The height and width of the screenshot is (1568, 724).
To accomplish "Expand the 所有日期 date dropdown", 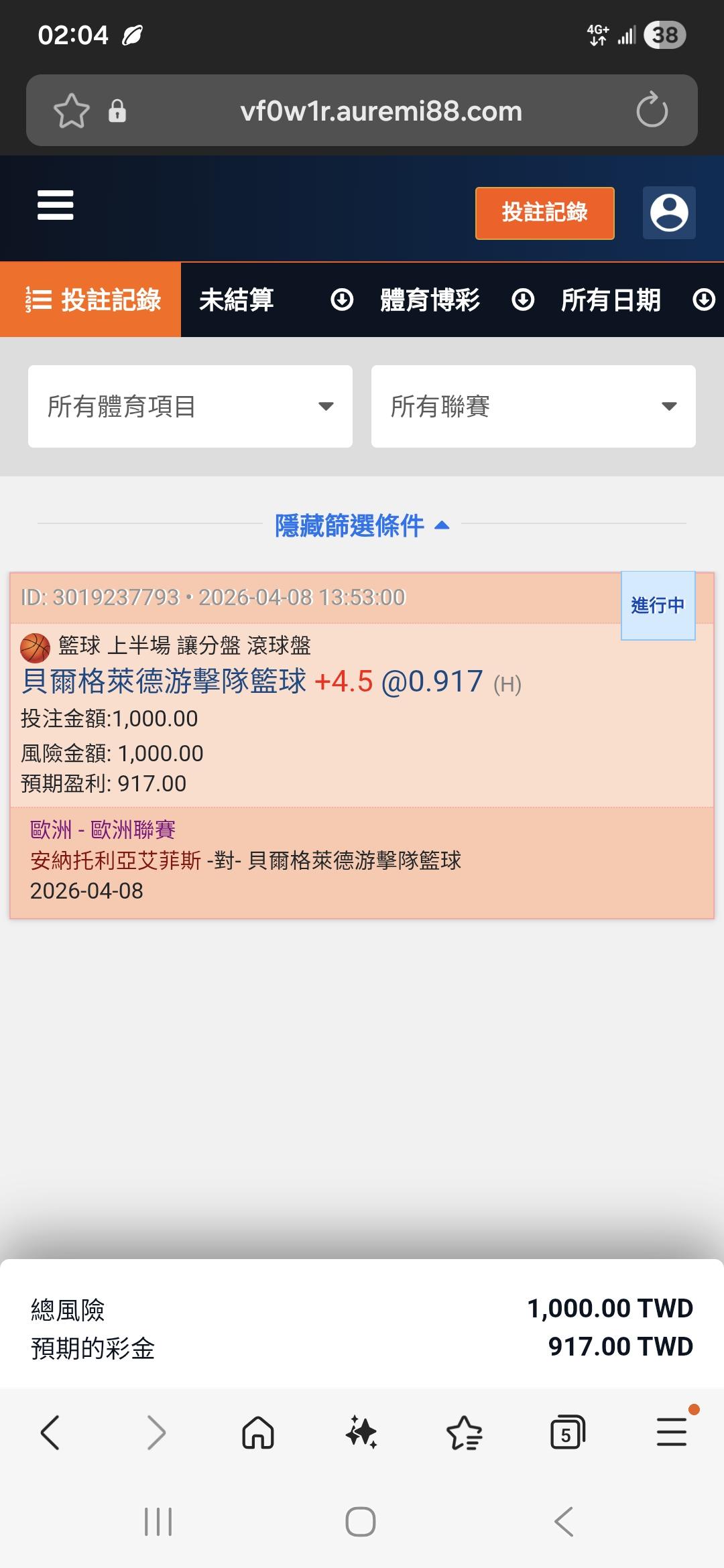I will point(633,300).
